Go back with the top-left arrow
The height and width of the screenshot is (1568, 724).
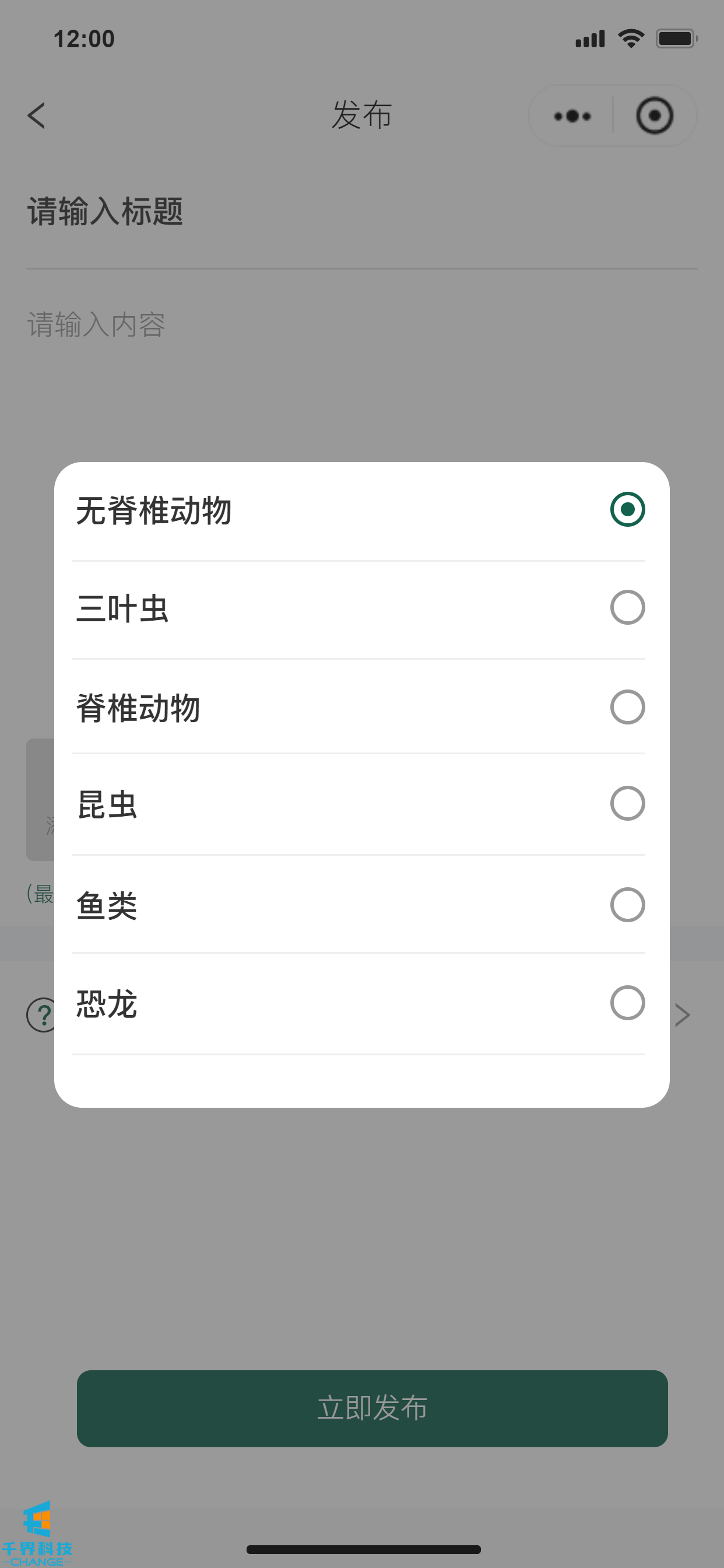(x=37, y=116)
